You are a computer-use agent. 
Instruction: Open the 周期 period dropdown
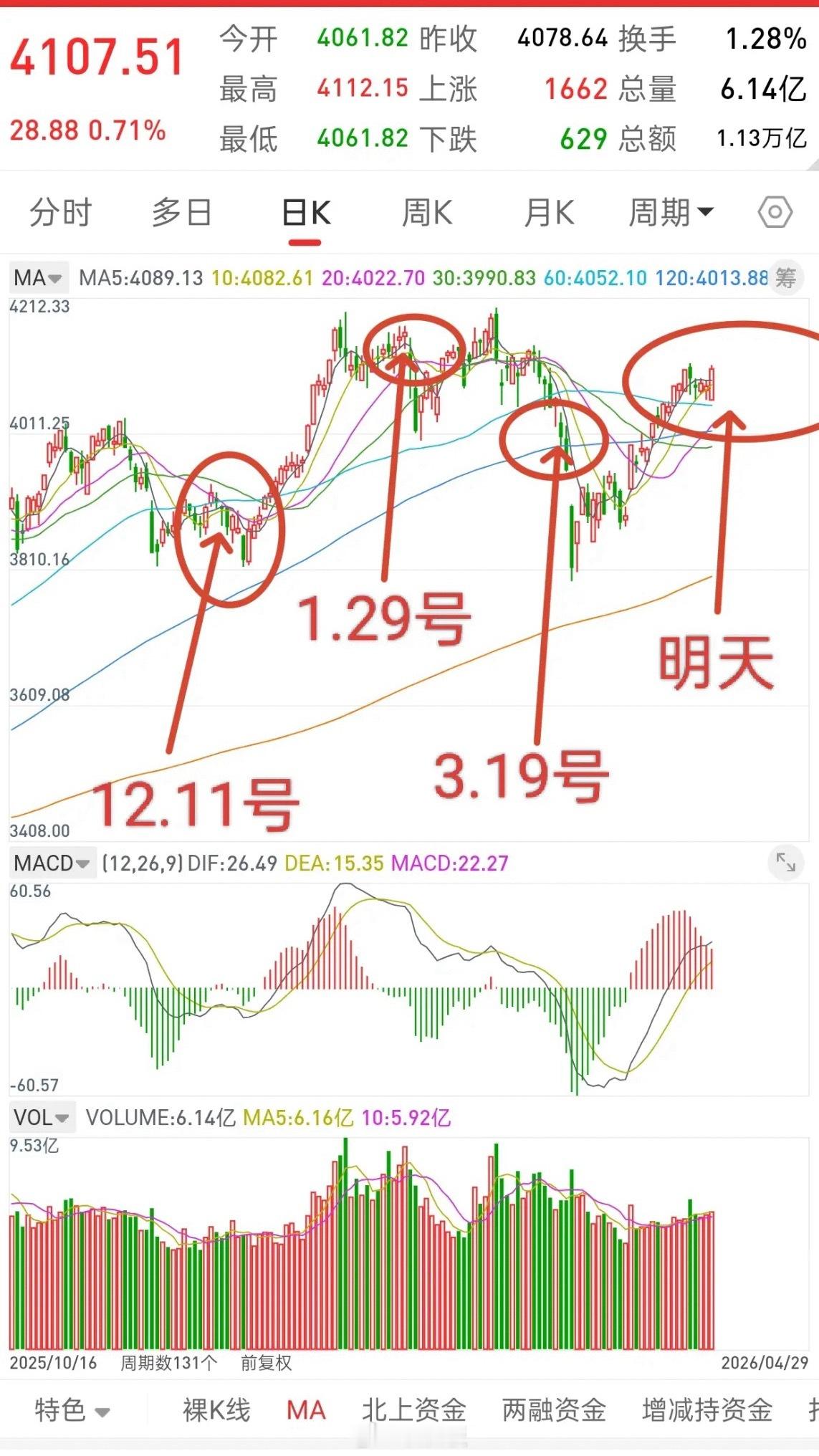669,212
